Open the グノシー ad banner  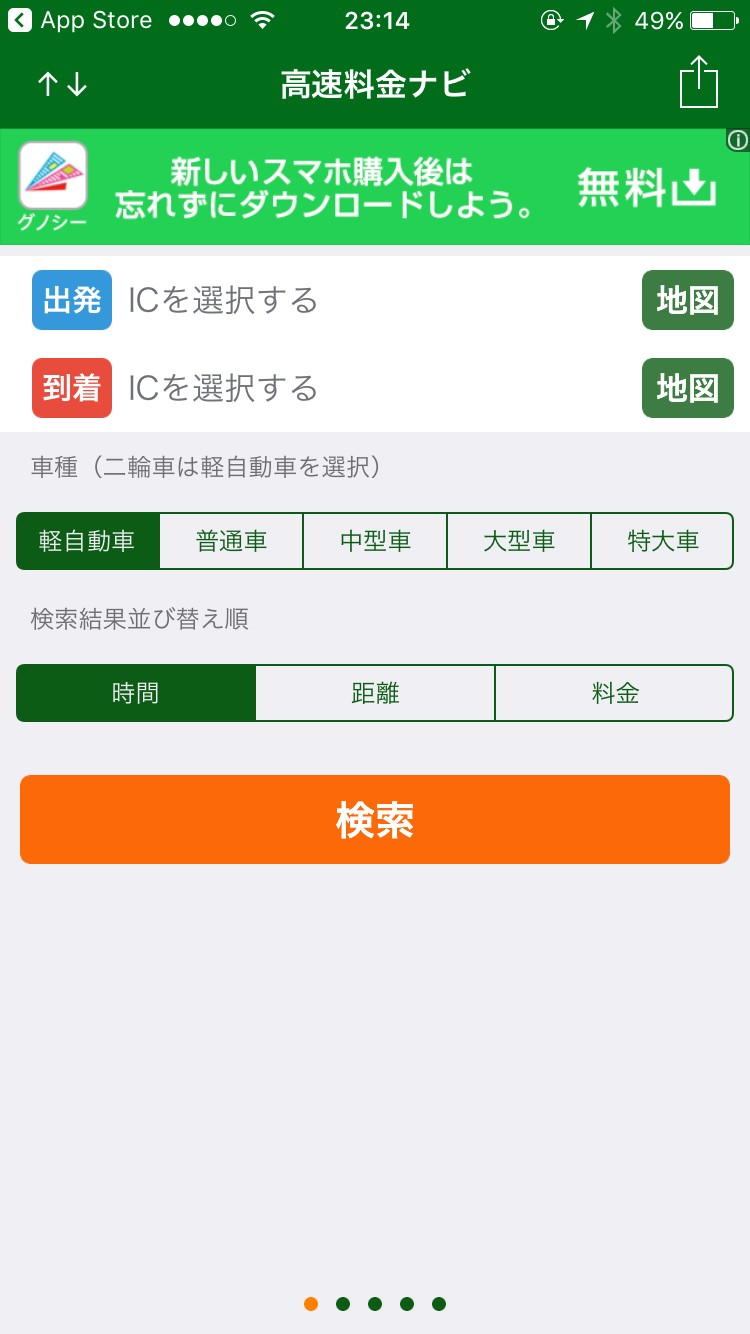coord(374,187)
